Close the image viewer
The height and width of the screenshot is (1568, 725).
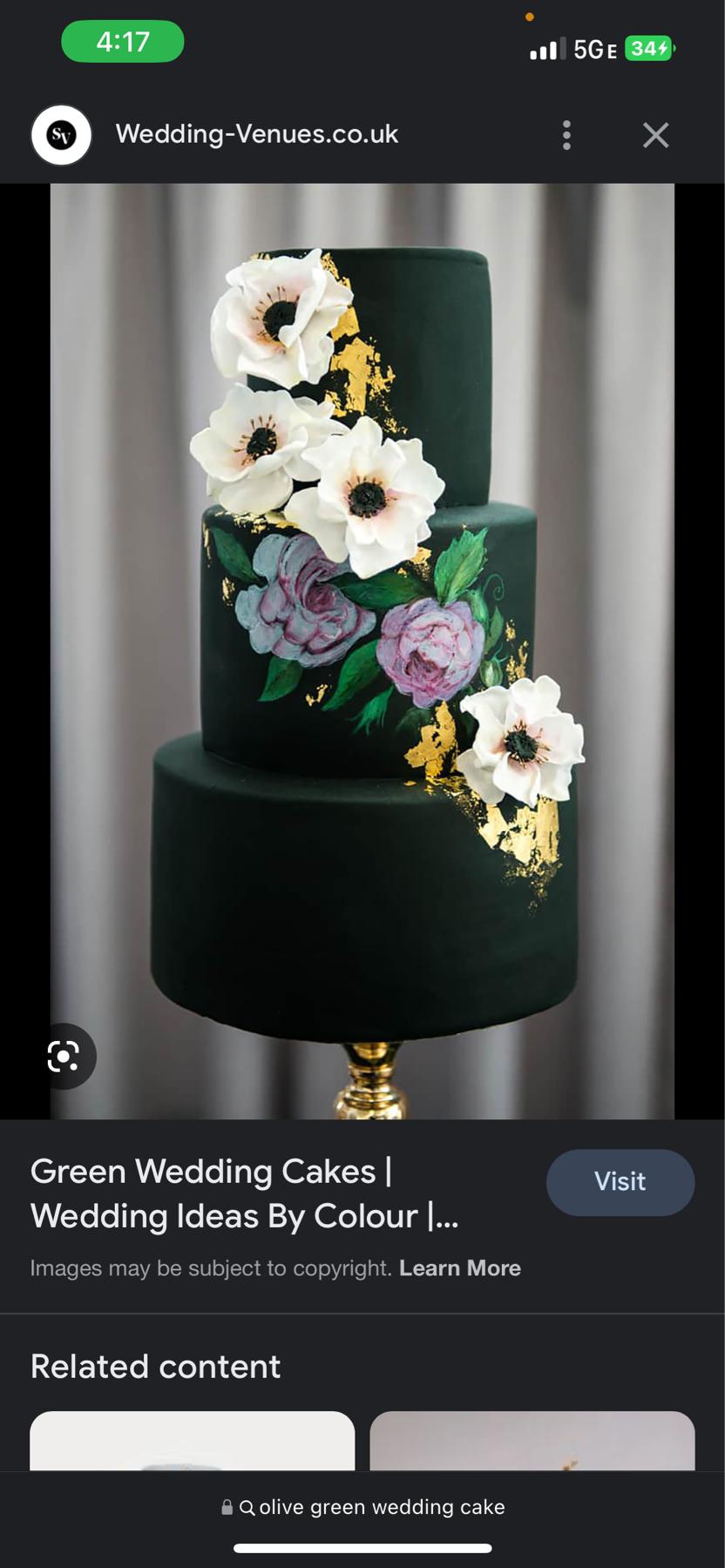click(655, 135)
